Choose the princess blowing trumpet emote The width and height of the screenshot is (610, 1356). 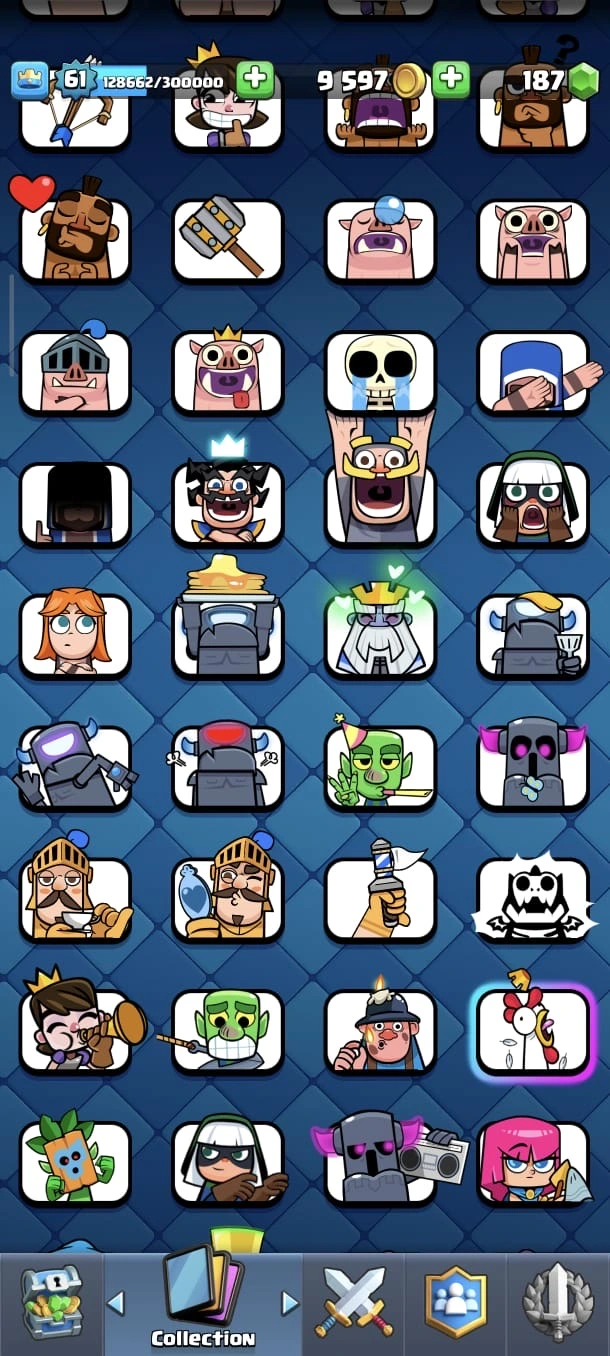[x=76, y=1030]
